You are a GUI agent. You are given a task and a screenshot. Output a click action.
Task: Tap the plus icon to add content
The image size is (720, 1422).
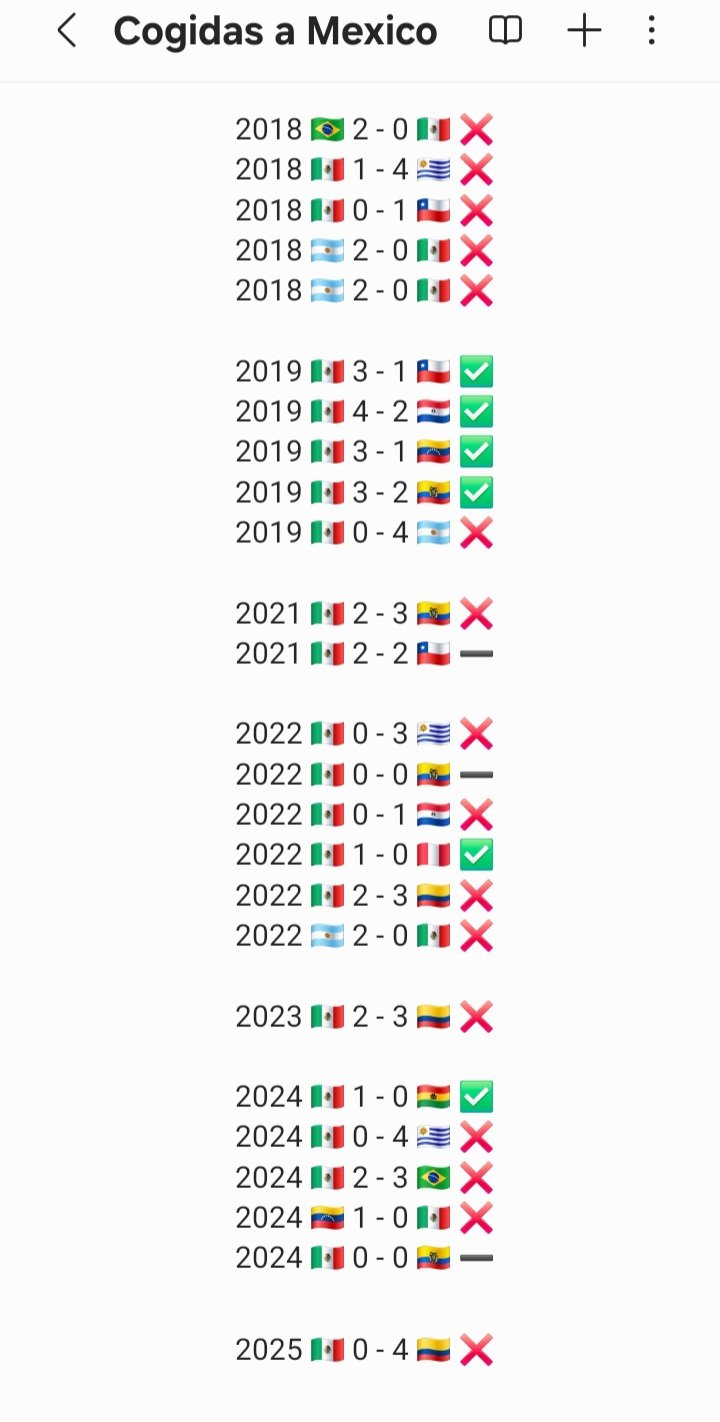[584, 31]
